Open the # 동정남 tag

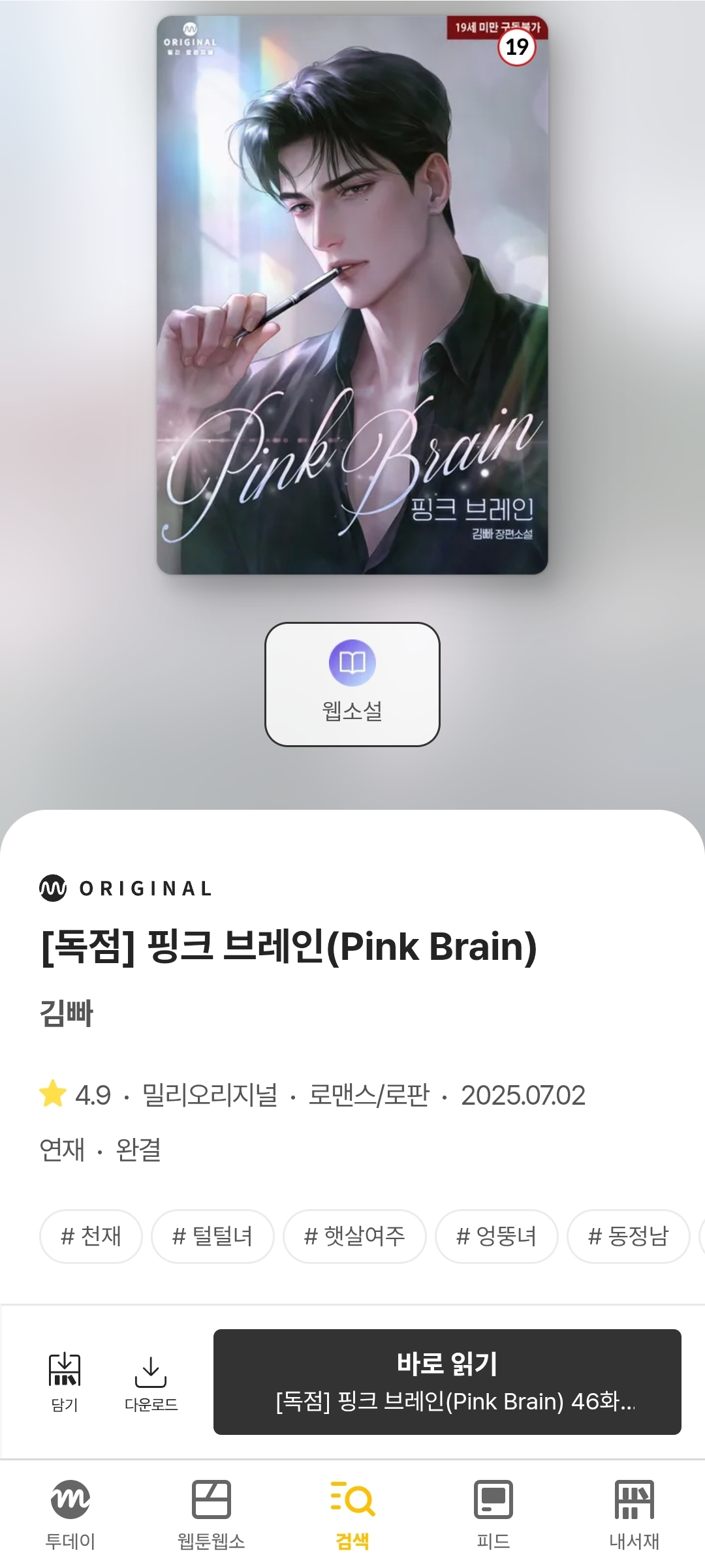[x=628, y=1236]
